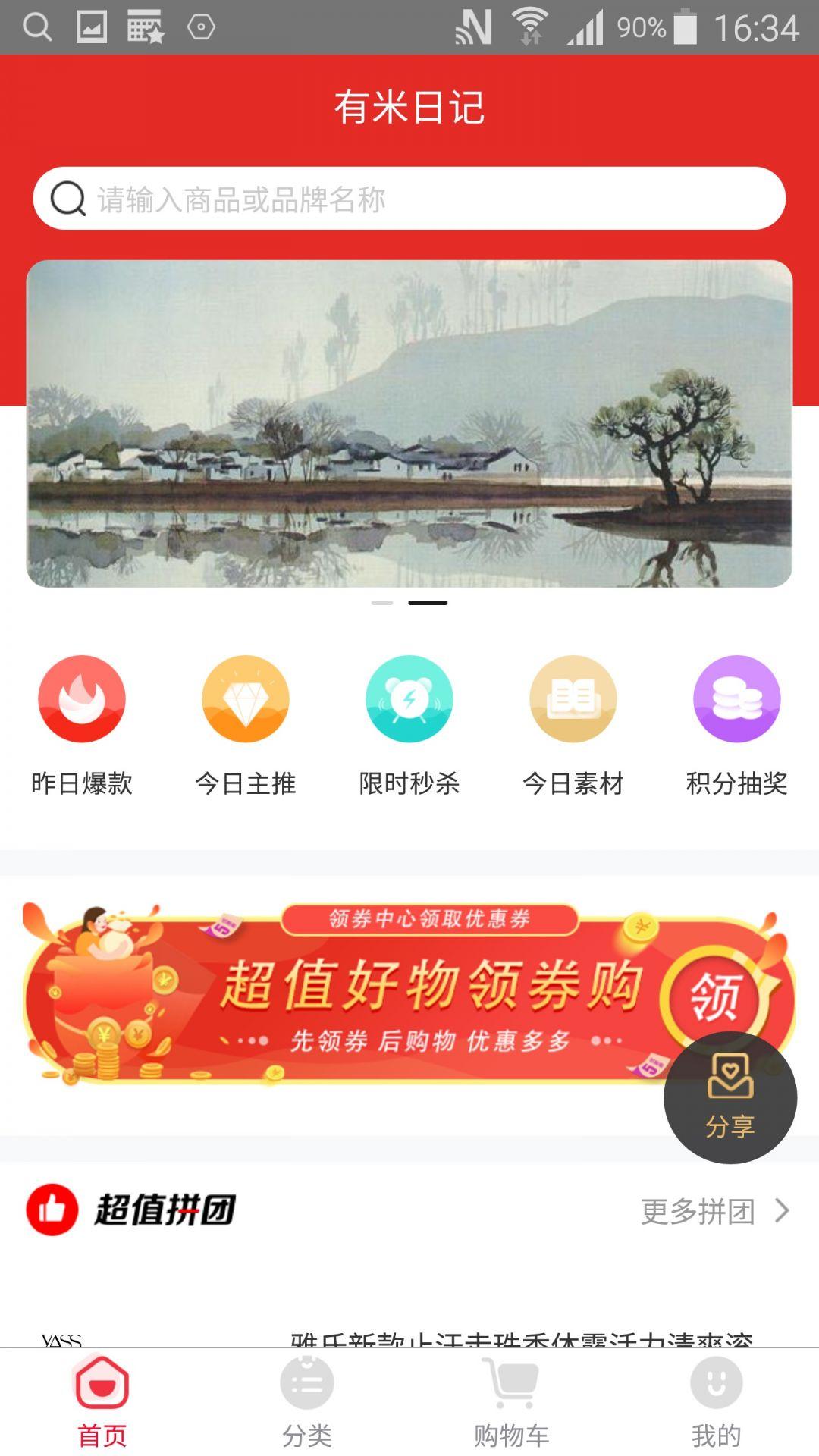Switch to the 我的 profile tab

tap(717, 1401)
